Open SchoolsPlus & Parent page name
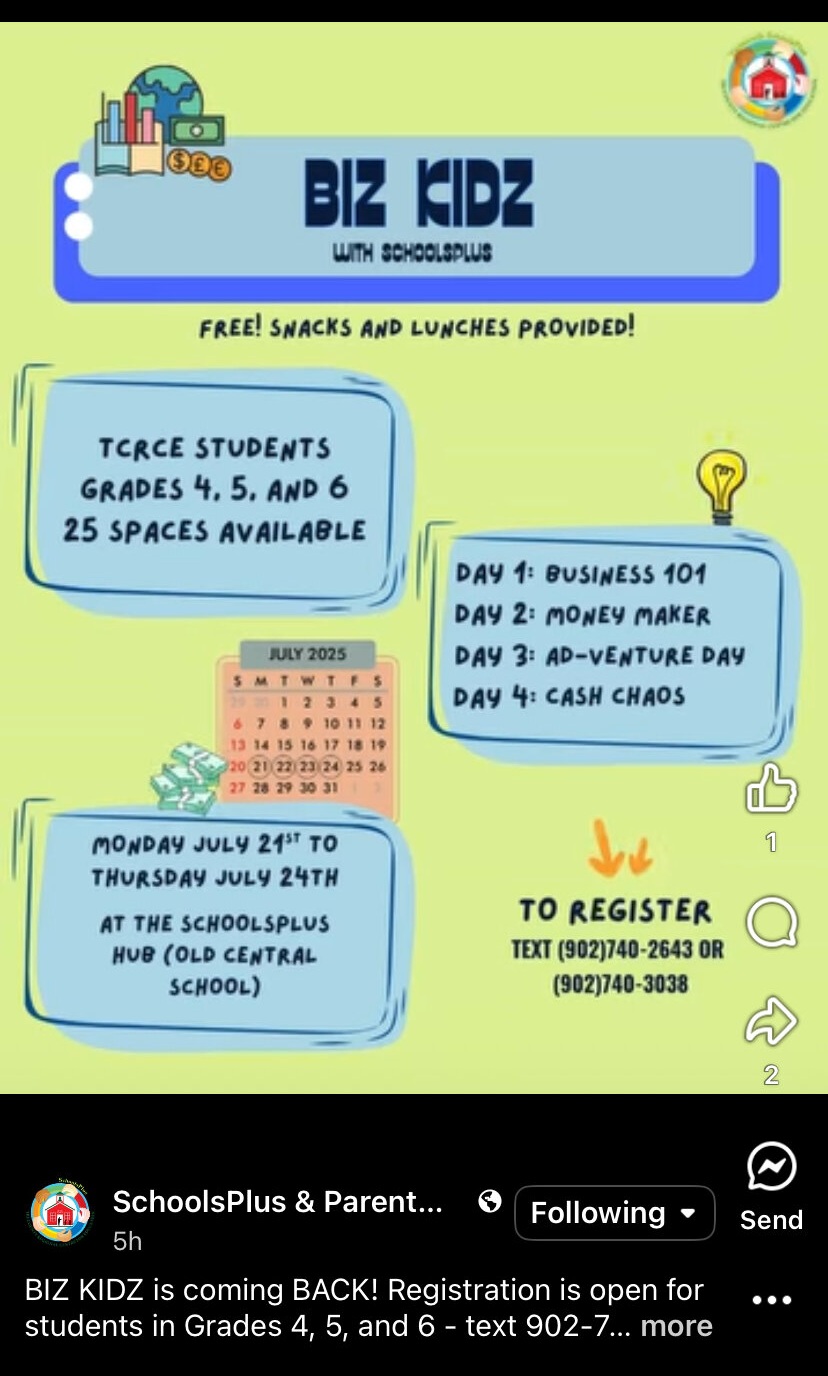Image resolution: width=828 pixels, height=1376 pixels. pos(278,1202)
